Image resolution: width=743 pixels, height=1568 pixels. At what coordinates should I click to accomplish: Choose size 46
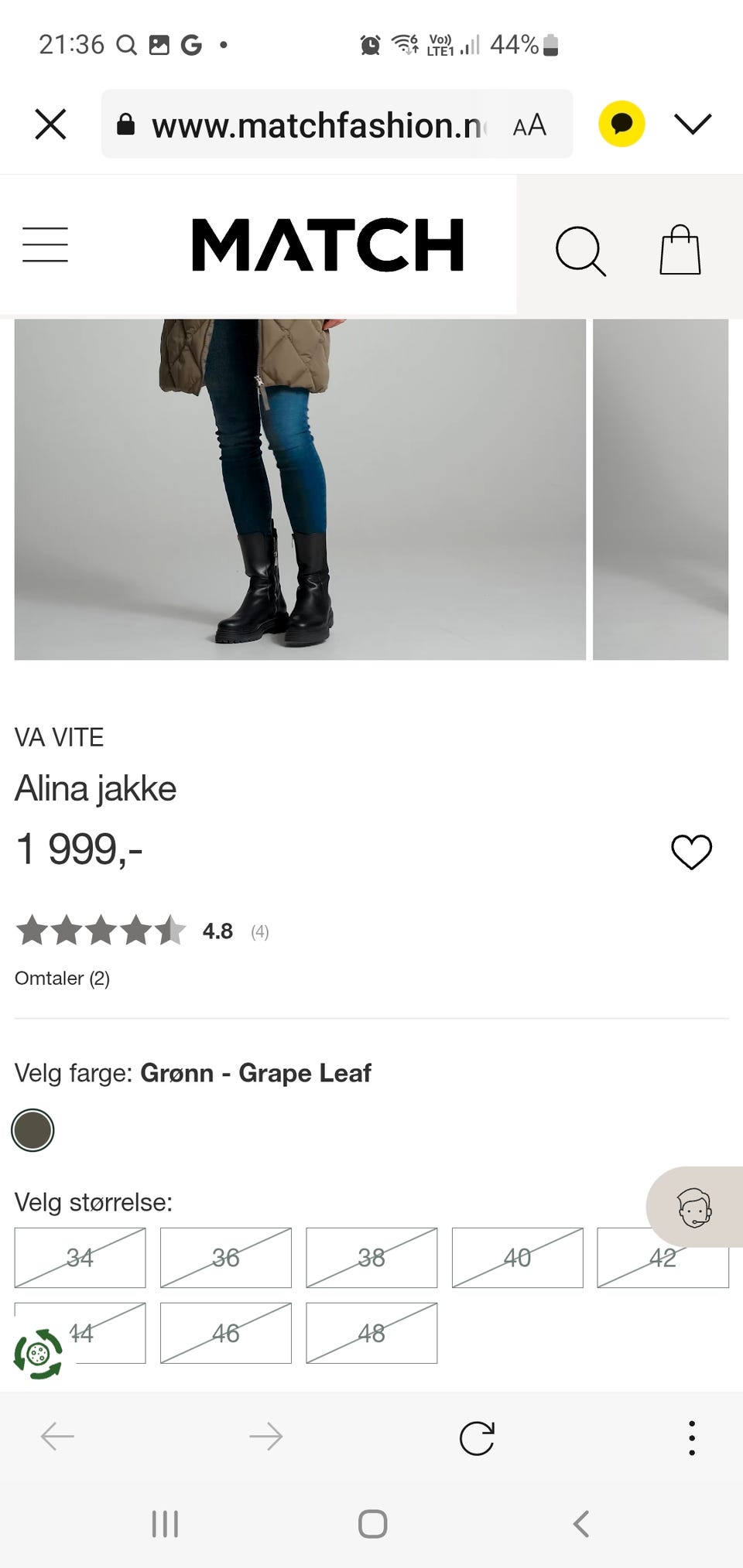(226, 1333)
